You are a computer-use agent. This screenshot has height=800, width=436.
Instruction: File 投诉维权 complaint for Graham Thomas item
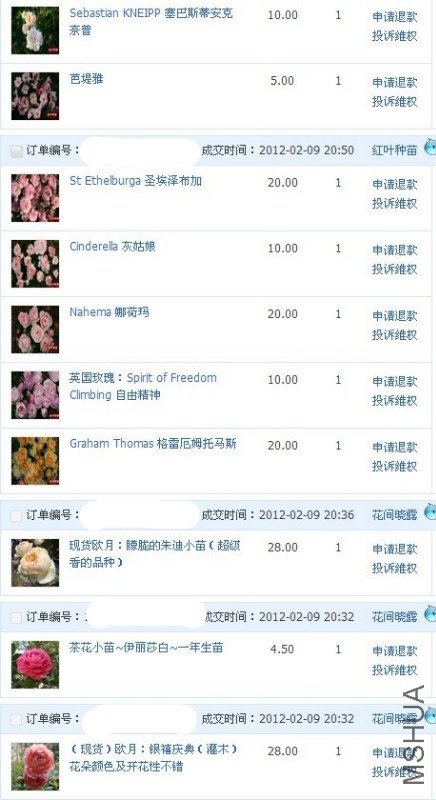(394, 466)
